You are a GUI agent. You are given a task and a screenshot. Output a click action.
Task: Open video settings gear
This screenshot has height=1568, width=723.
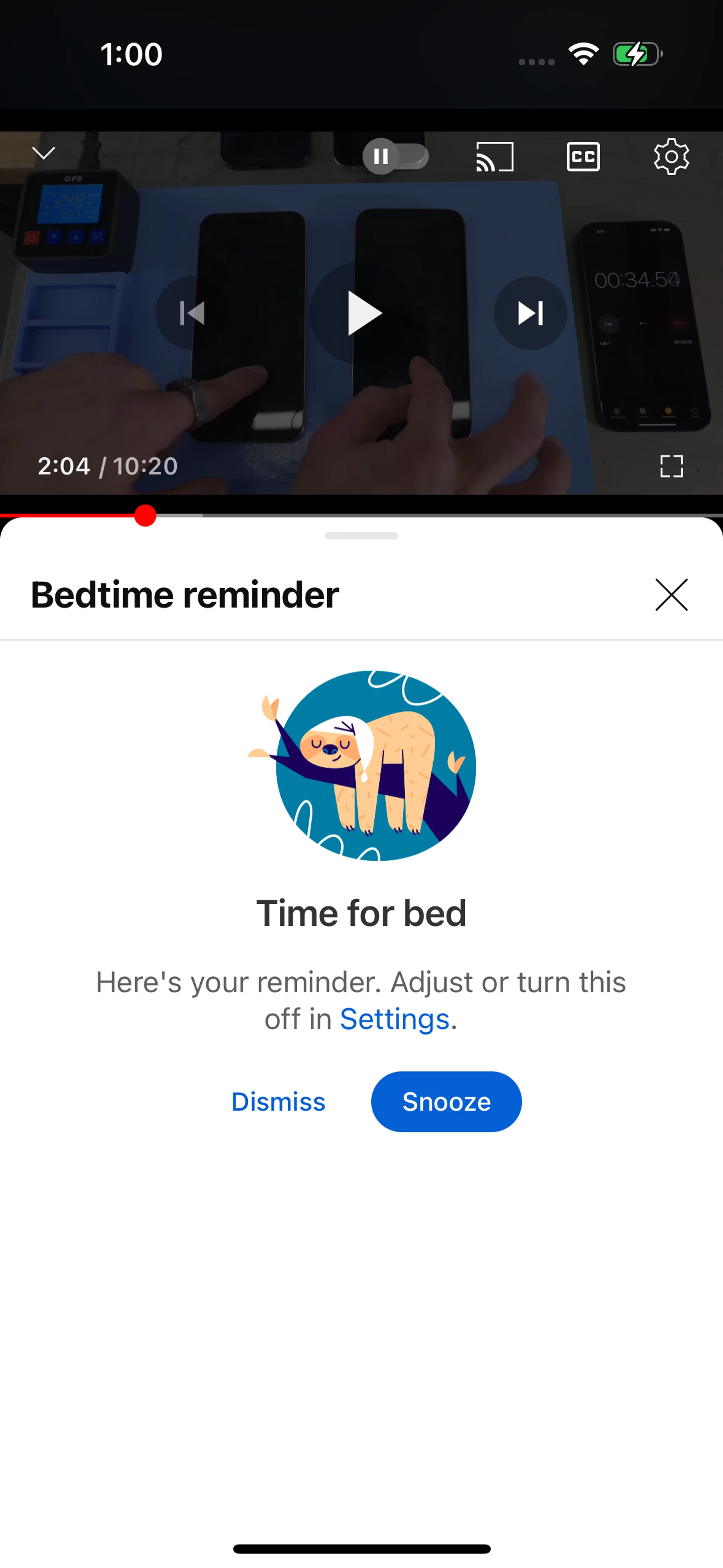pyautogui.click(x=671, y=157)
